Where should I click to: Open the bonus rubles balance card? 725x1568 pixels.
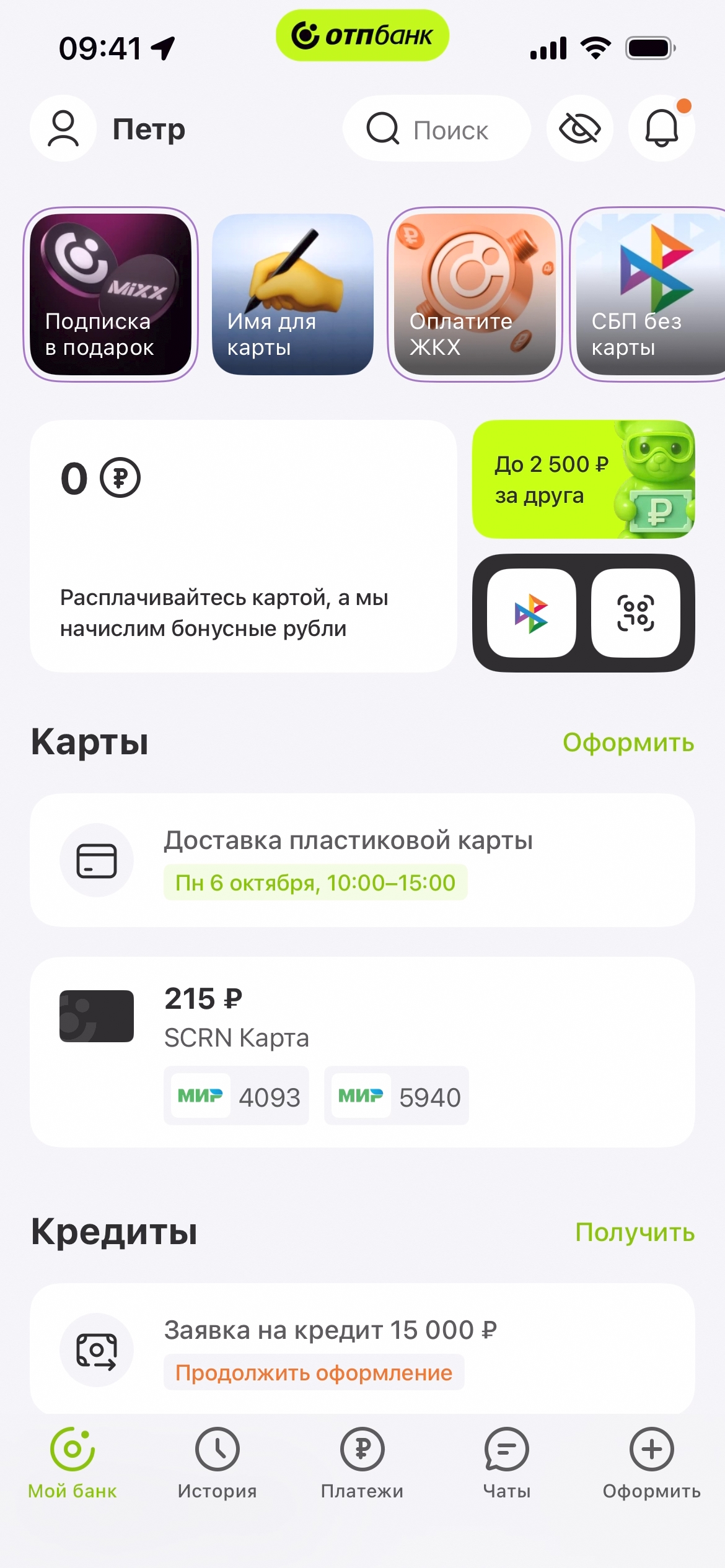pyautogui.click(x=243, y=546)
